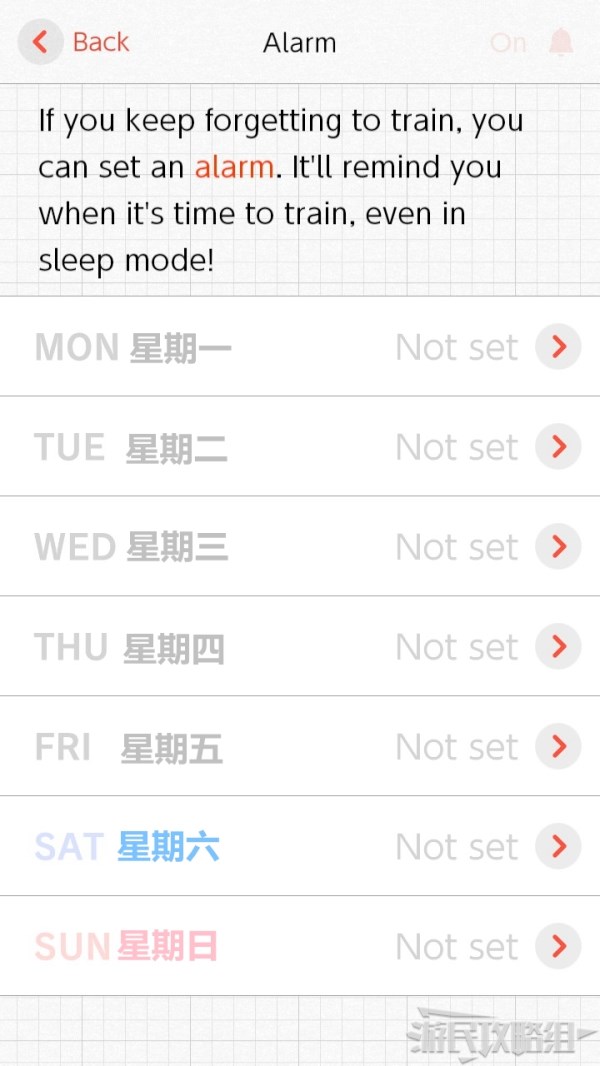Open Tuesday alarm setting
600x1066 pixels.
tap(300, 447)
